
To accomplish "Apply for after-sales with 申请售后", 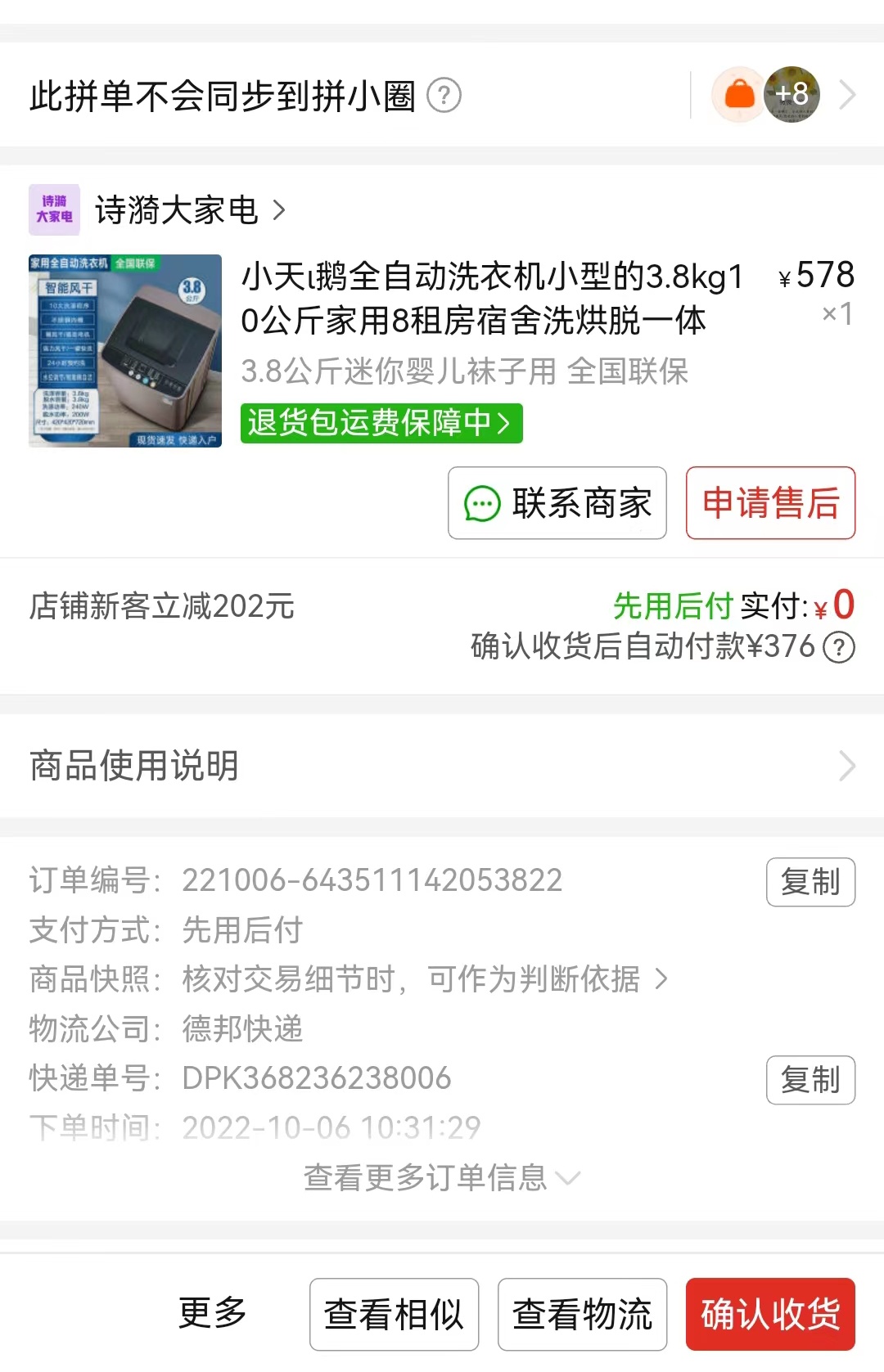I will pos(770,503).
